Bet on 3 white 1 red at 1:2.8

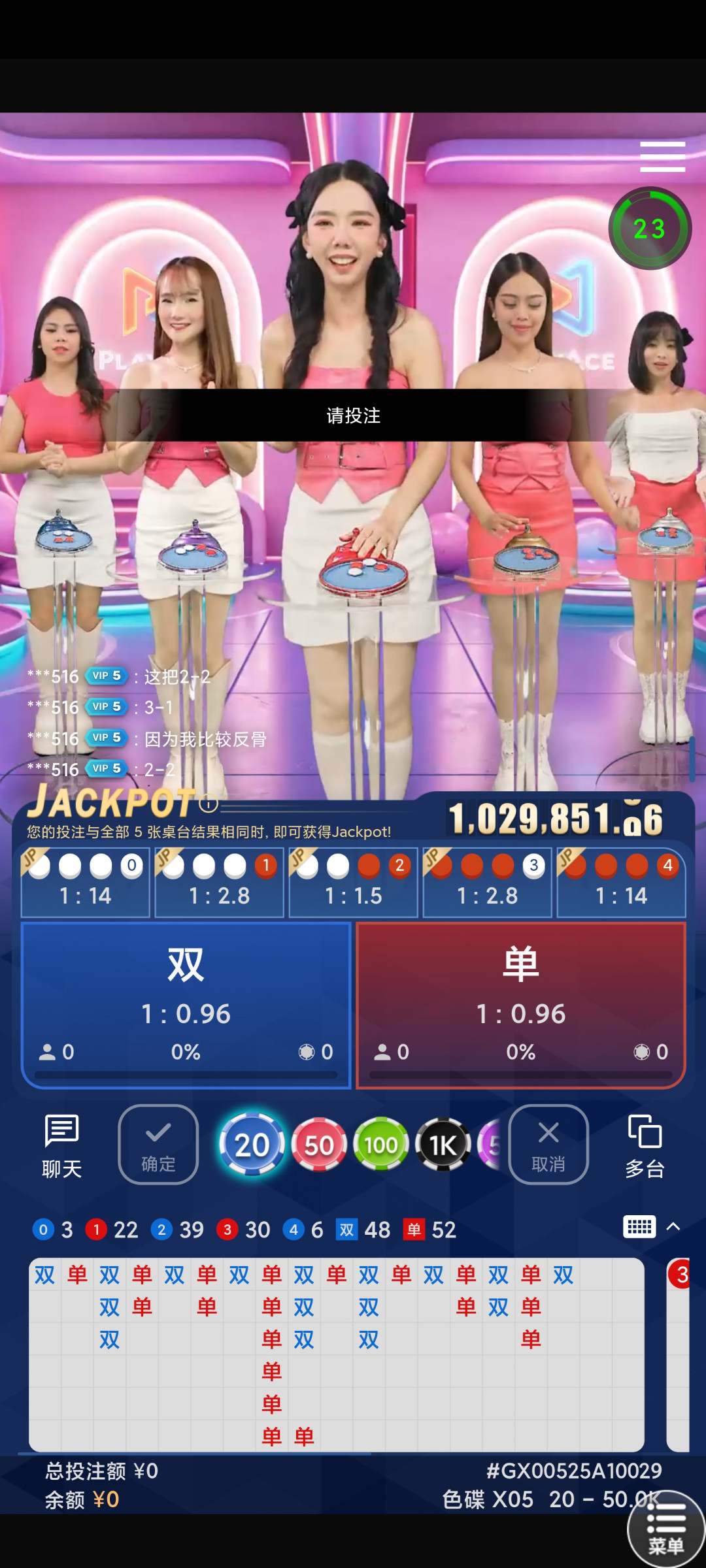tap(219, 883)
